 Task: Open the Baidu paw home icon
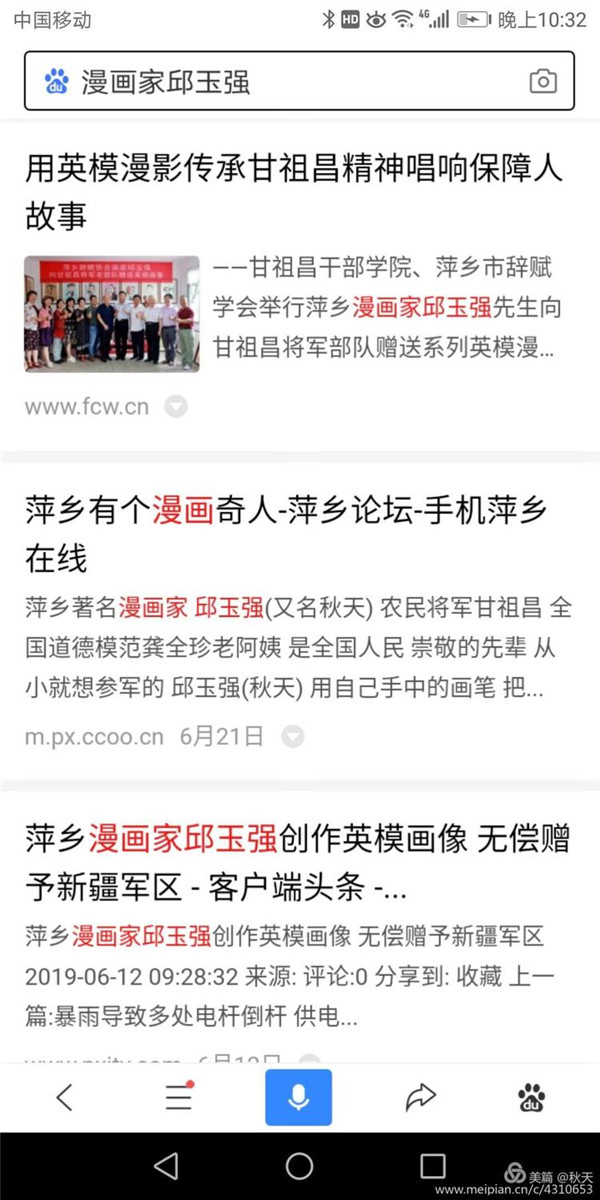[x=532, y=1097]
